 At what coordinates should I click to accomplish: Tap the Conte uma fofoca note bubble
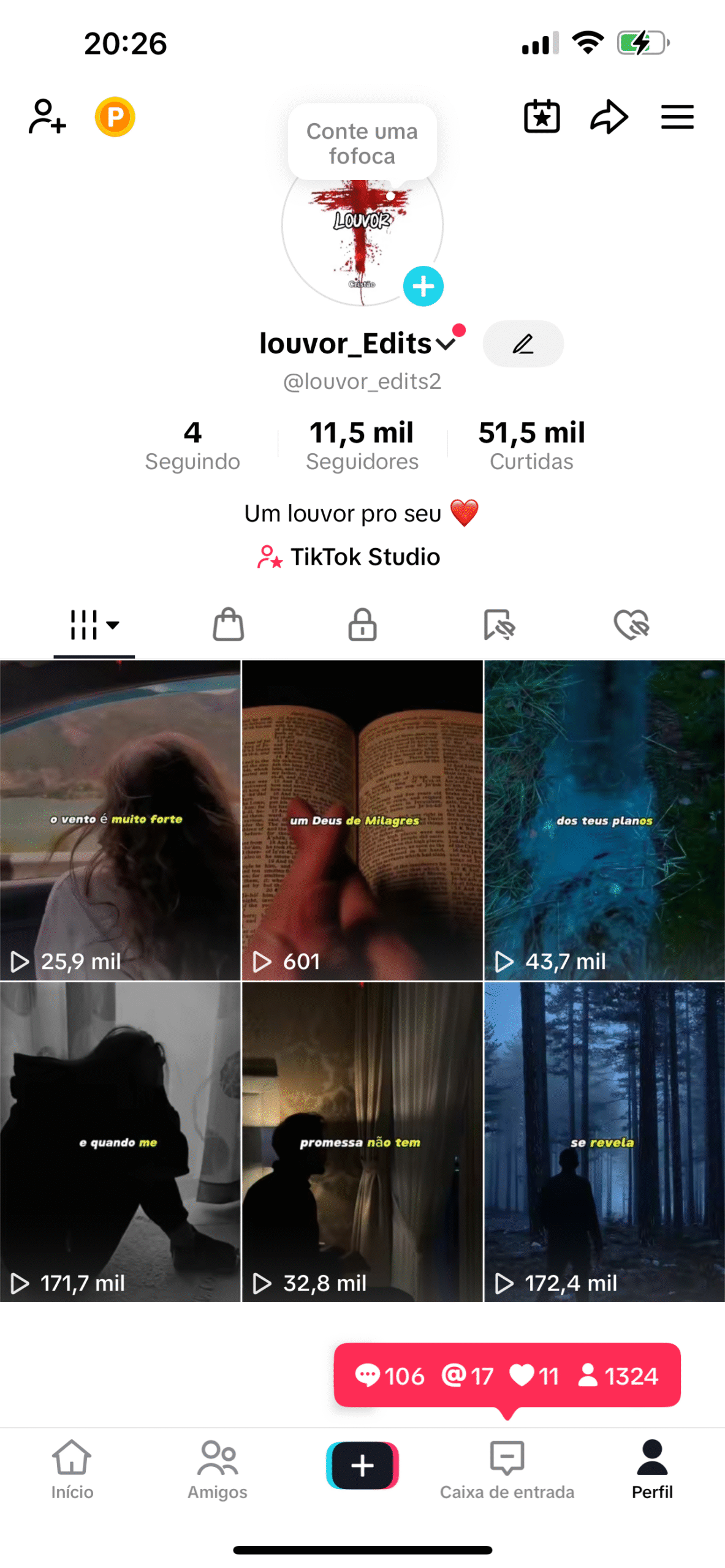(362, 143)
